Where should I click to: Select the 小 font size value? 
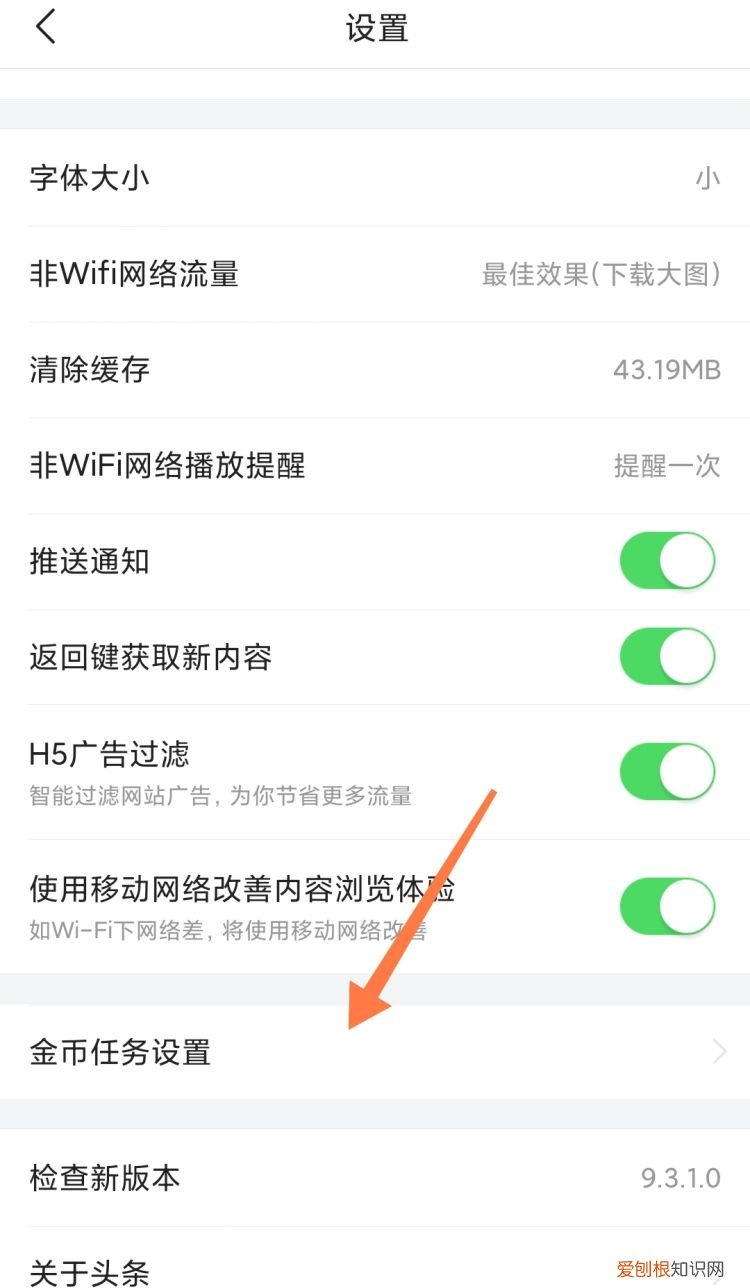pyautogui.click(x=710, y=178)
